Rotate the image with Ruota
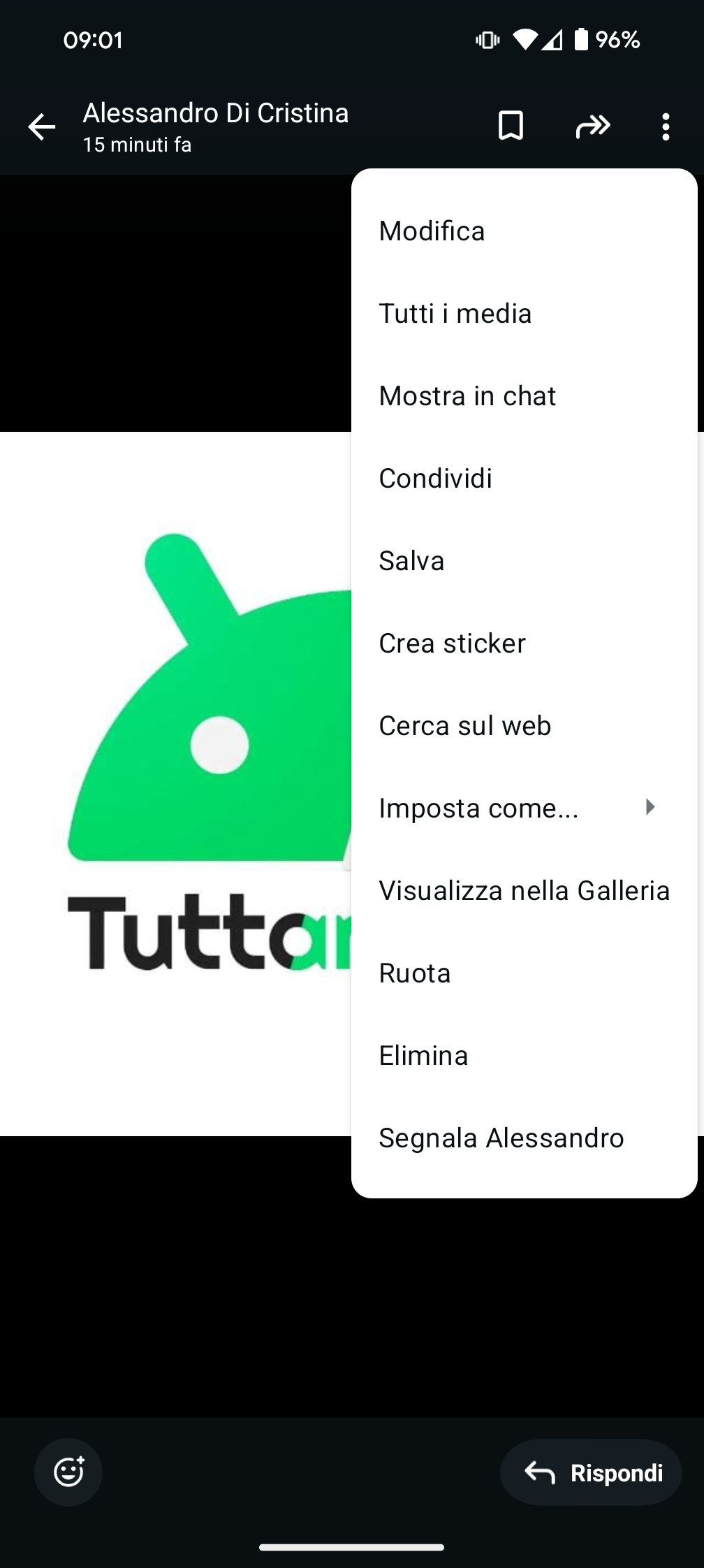 pos(415,973)
